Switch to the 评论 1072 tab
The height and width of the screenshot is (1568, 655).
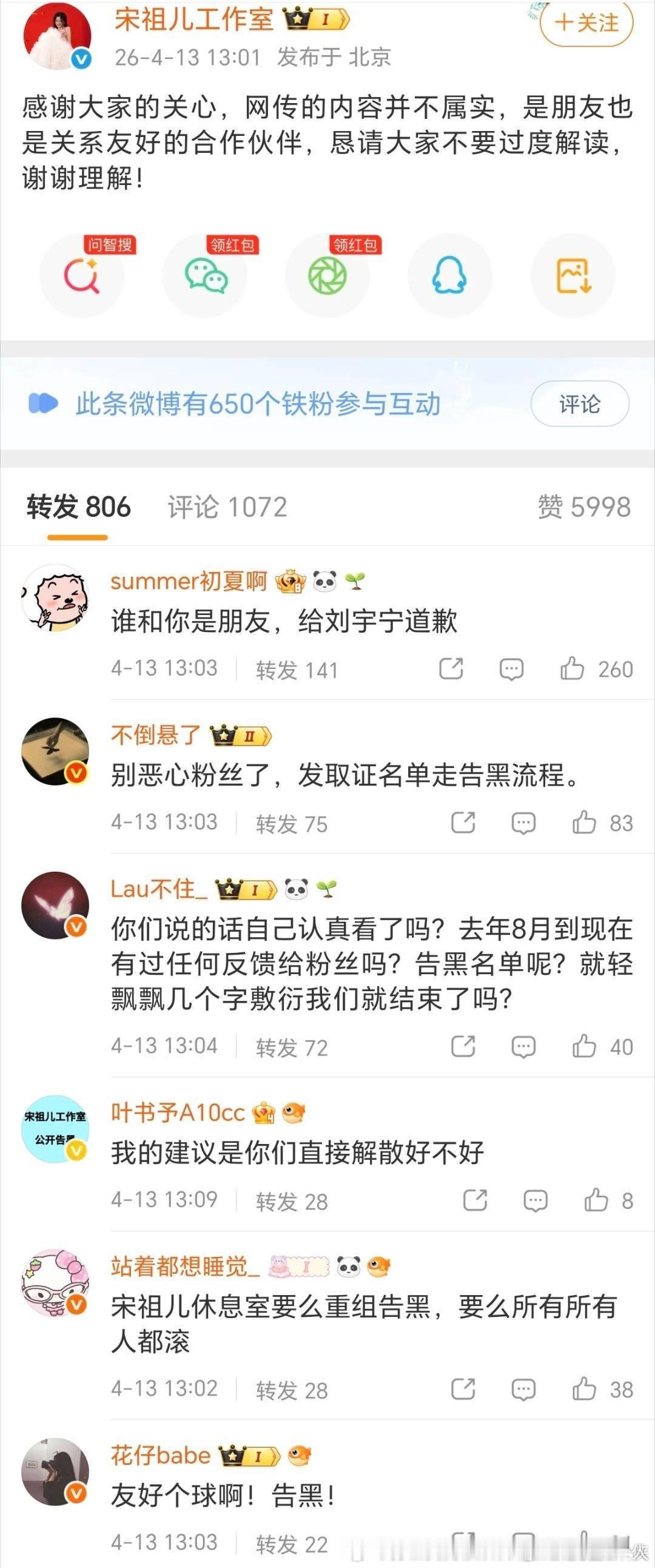coord(226,508)
